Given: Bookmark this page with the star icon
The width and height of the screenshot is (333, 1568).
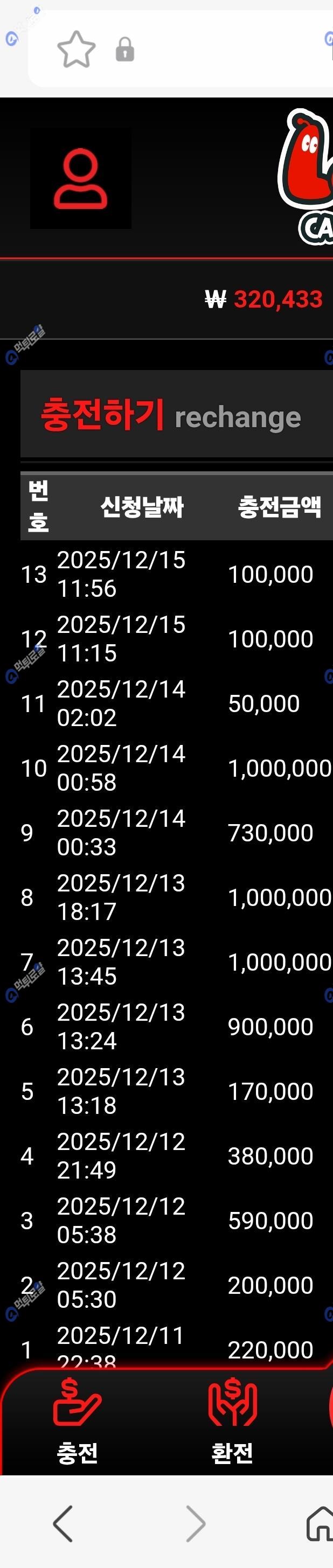Looking at the screenshot, I should pyautogui.click(x=76, y=50).
